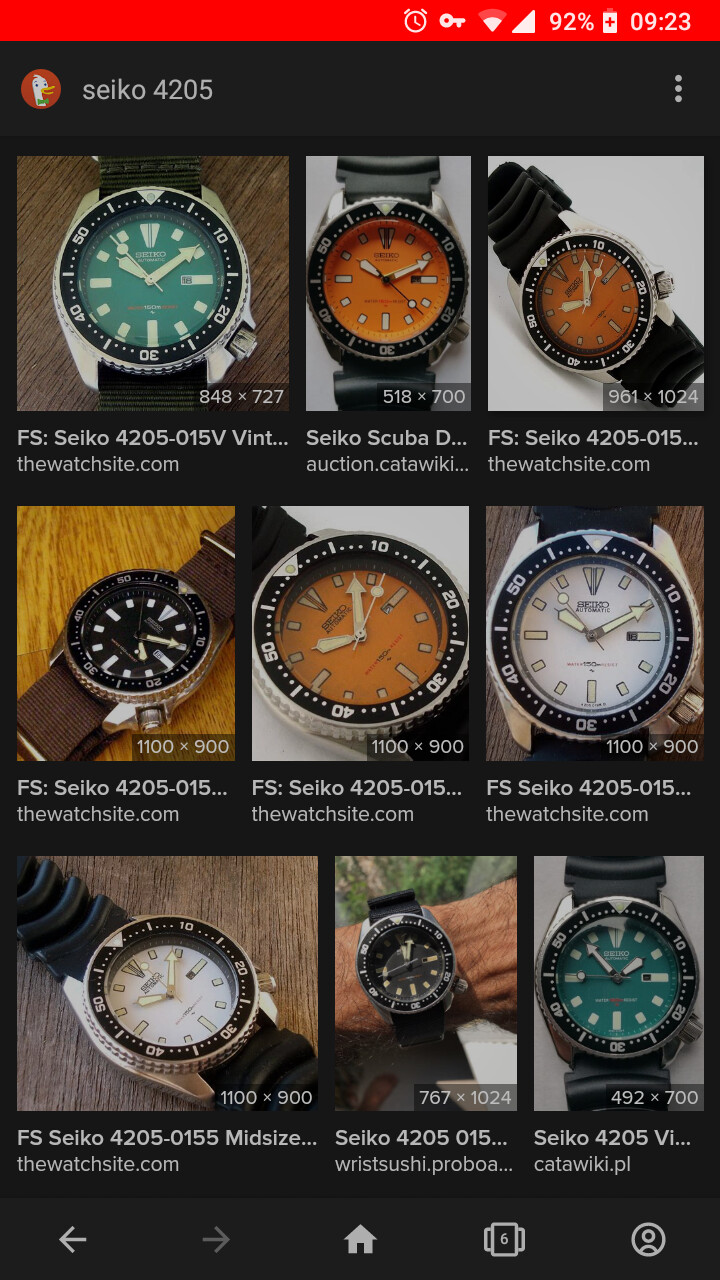Open the account profile icon
Viewport: 720px width, 1280px height.
[648, 1240]
